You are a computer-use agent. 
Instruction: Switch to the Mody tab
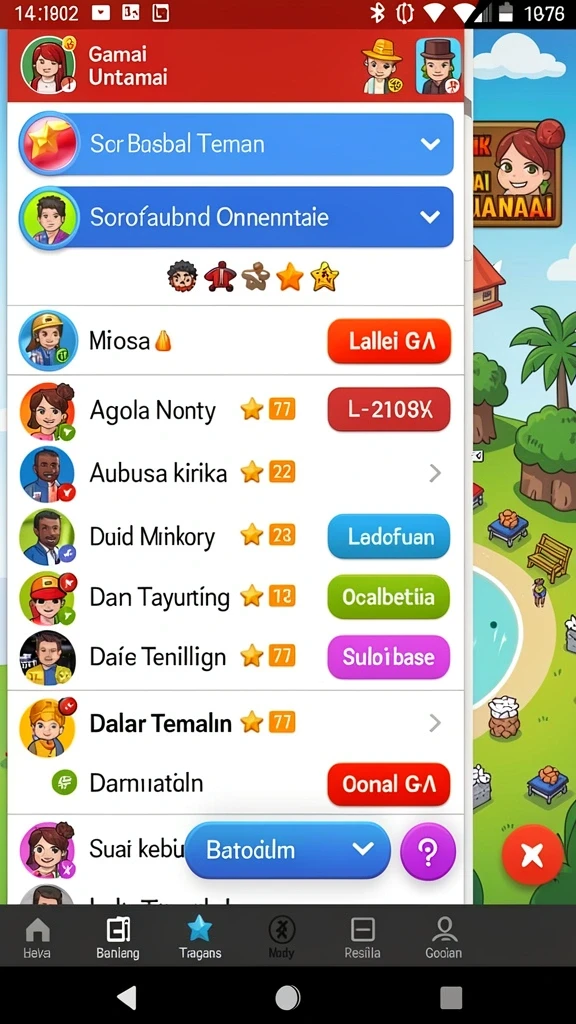[281, 937]
